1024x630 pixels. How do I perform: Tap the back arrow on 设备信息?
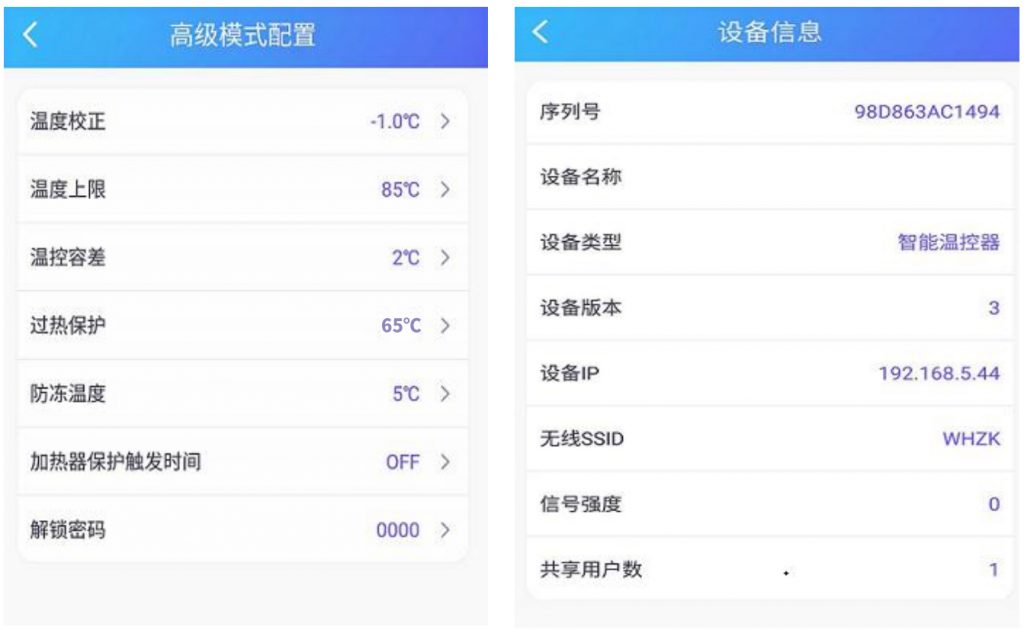540,32
